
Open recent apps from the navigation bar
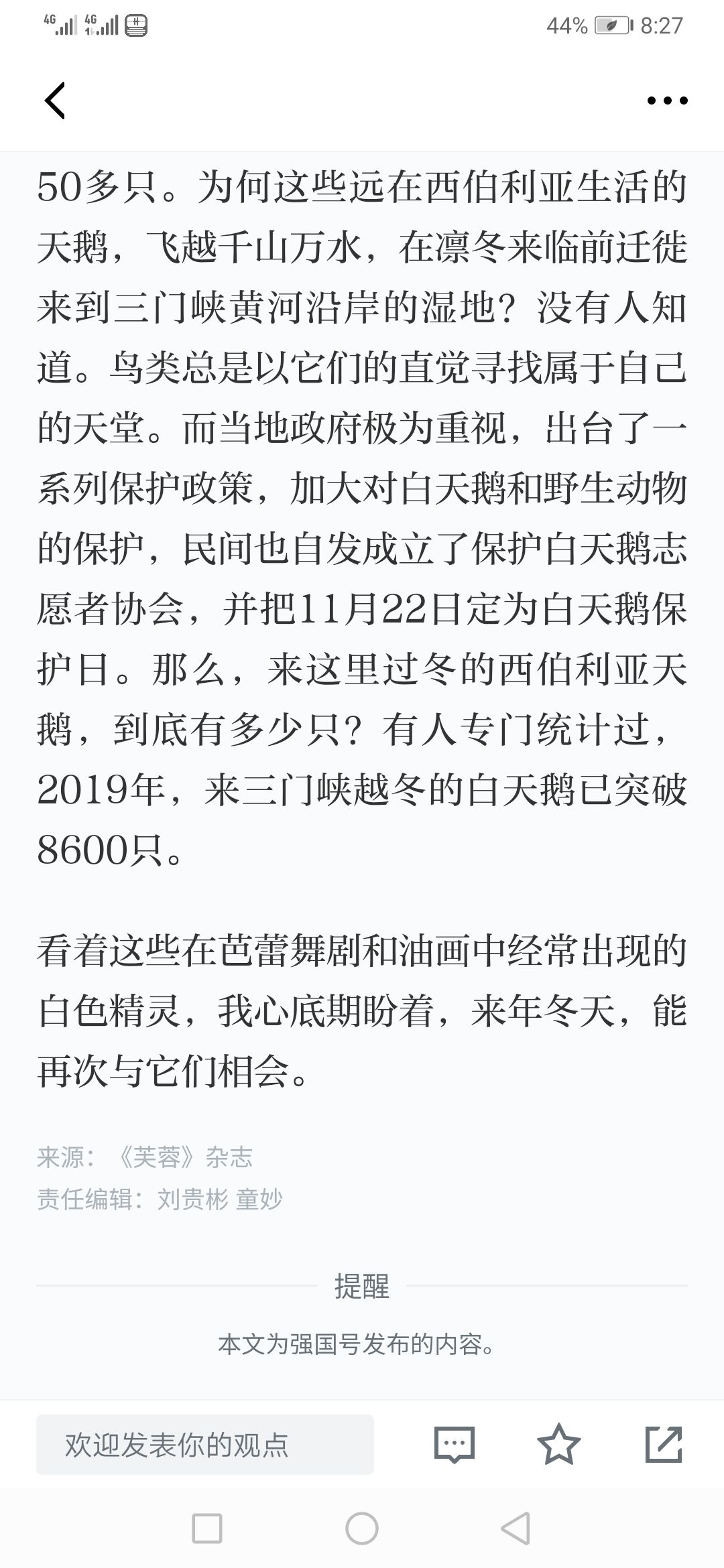[x=207, y=1528]
